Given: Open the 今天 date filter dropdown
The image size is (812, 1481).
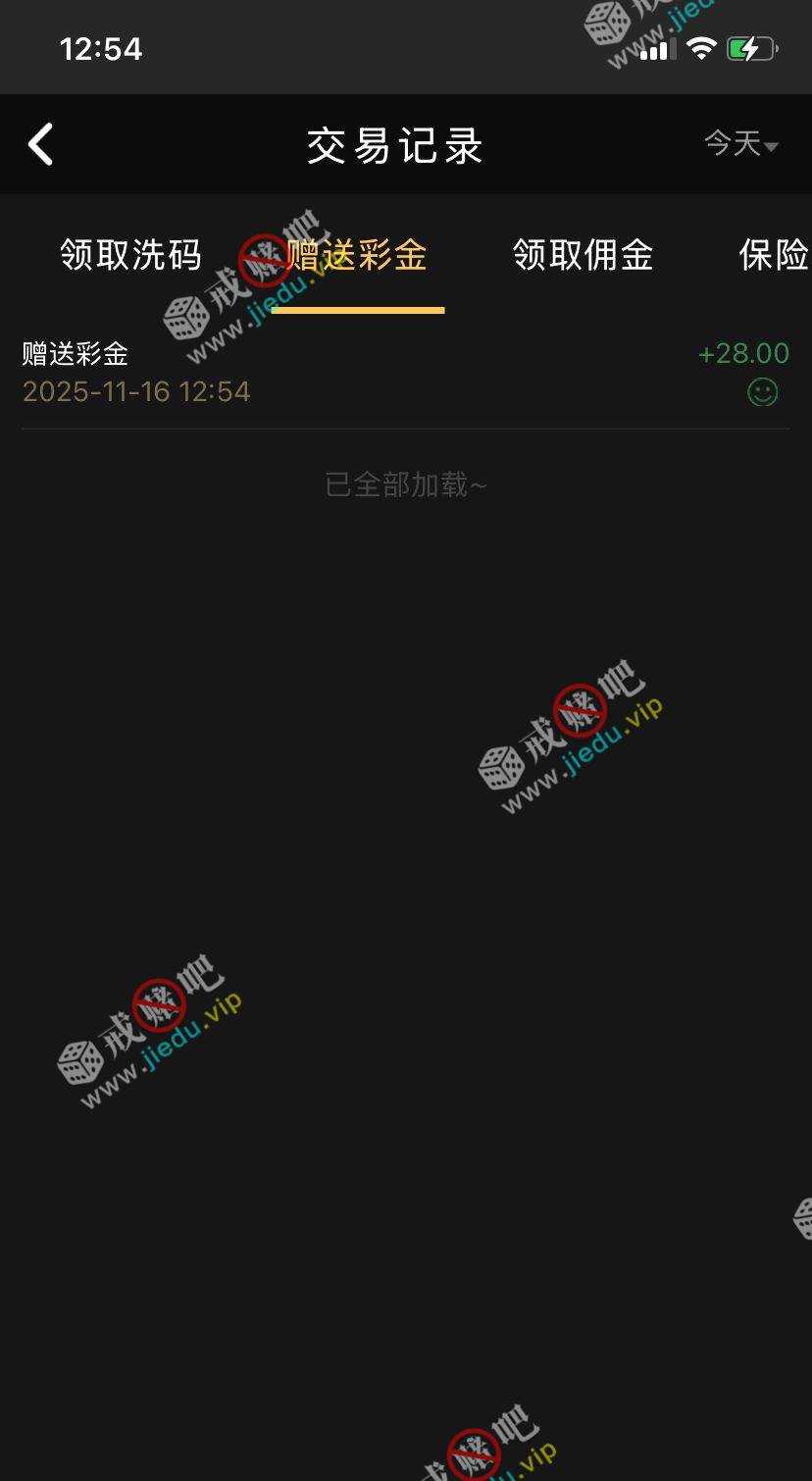Looking at the screenshot, I should click(740, 144).
